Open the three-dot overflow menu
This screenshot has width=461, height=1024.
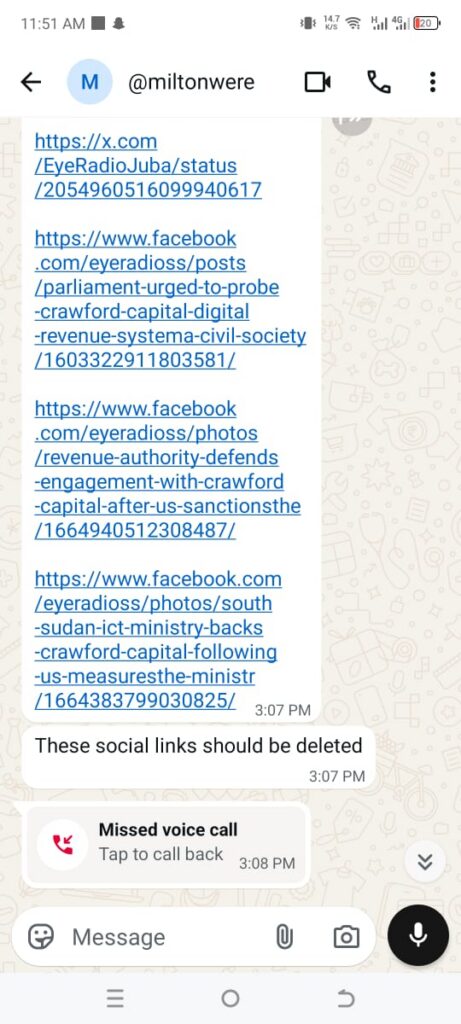pyautogui.click(x=432, y=82)
